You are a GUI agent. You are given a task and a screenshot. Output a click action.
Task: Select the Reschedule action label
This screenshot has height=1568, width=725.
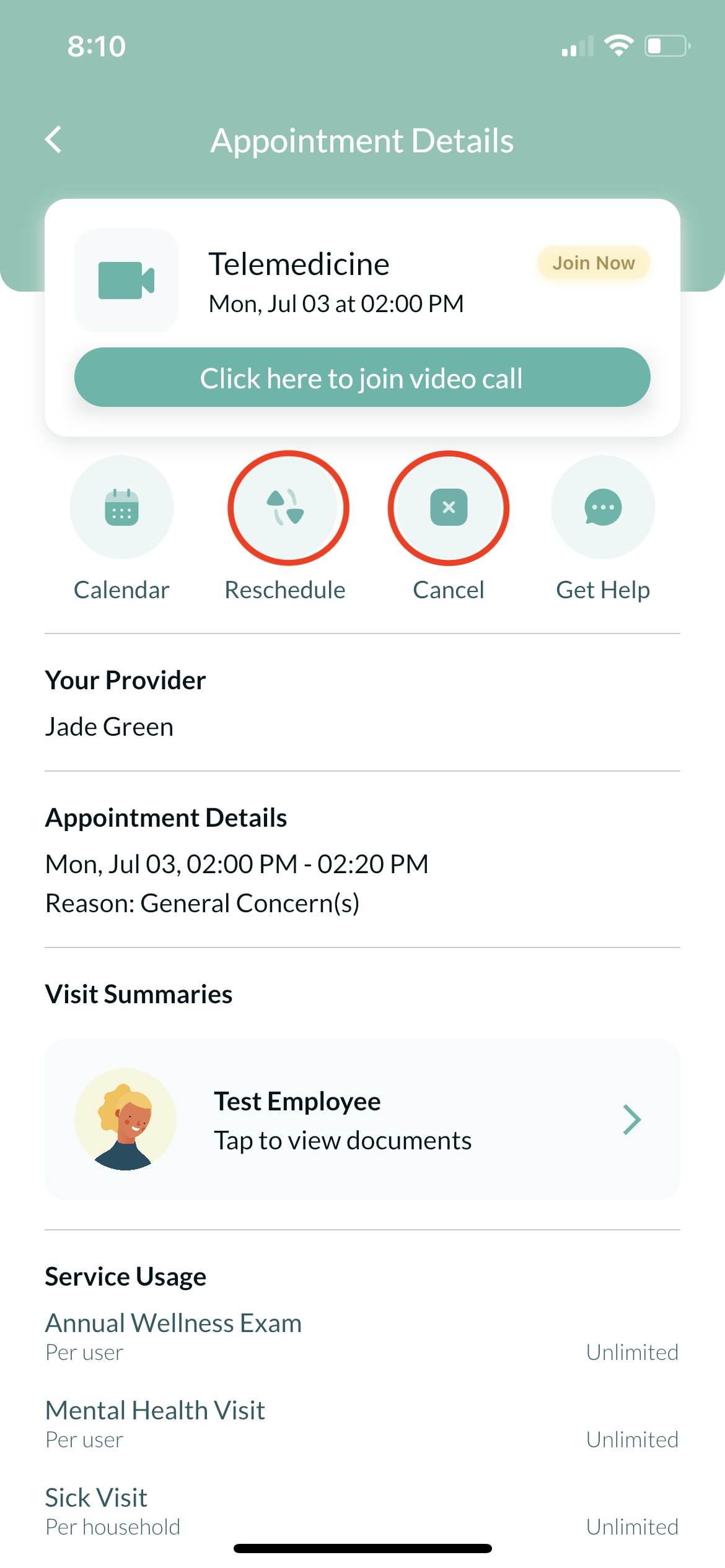click(285, 590)
